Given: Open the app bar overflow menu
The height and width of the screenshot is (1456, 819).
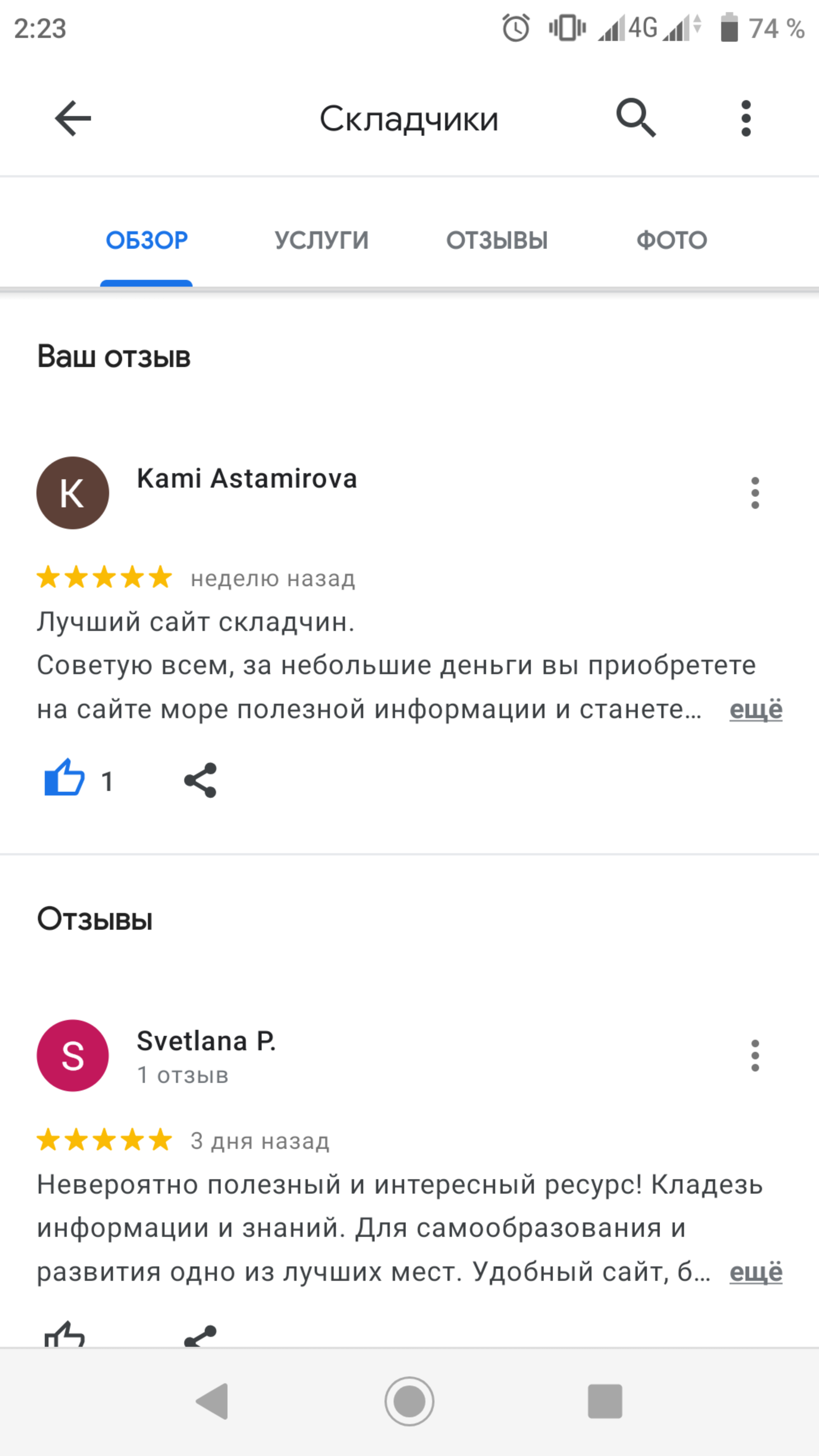Looking at the screenshot, I should (745, 119).
